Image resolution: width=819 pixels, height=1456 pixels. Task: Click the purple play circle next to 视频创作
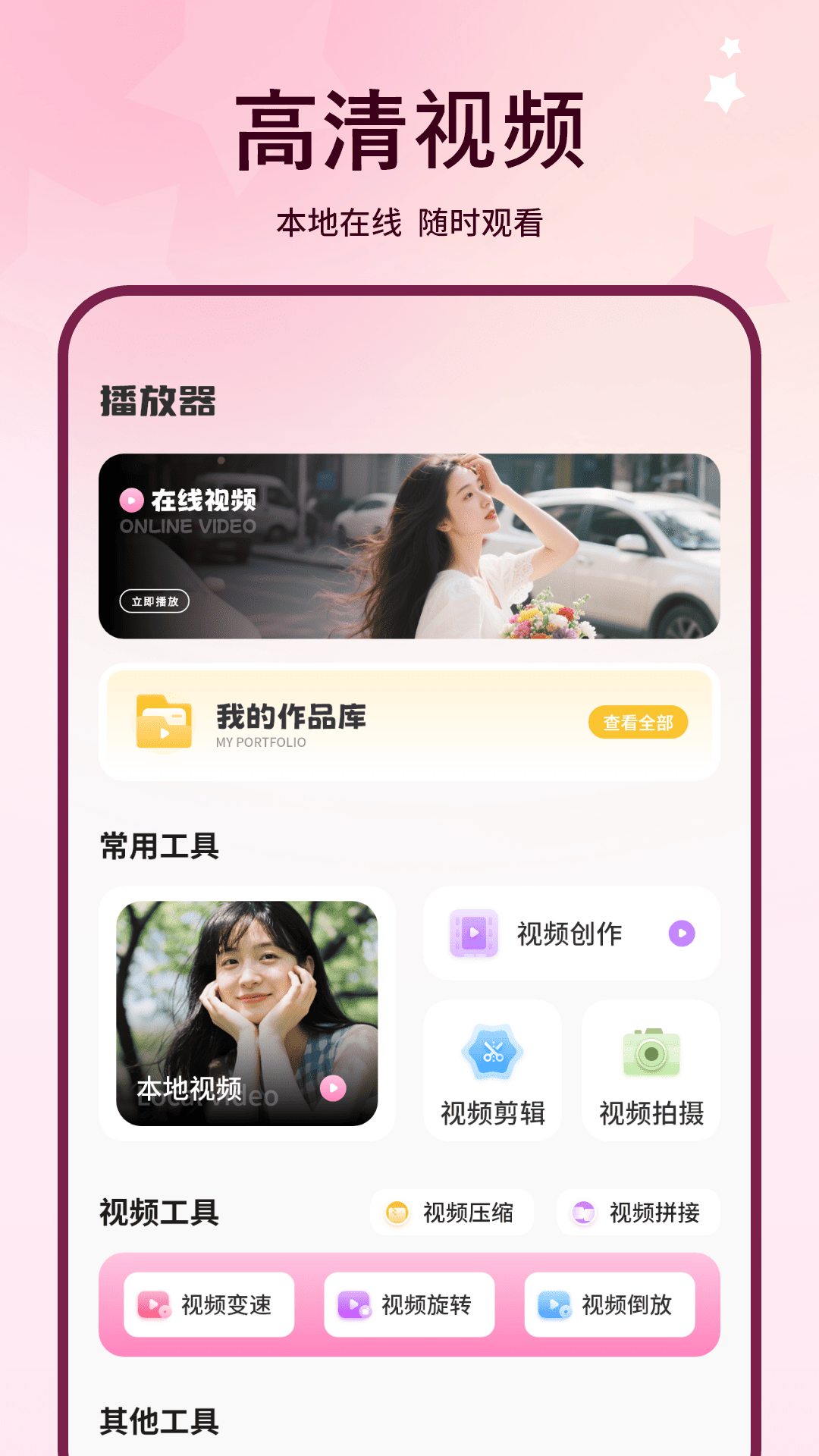[682, 934]
